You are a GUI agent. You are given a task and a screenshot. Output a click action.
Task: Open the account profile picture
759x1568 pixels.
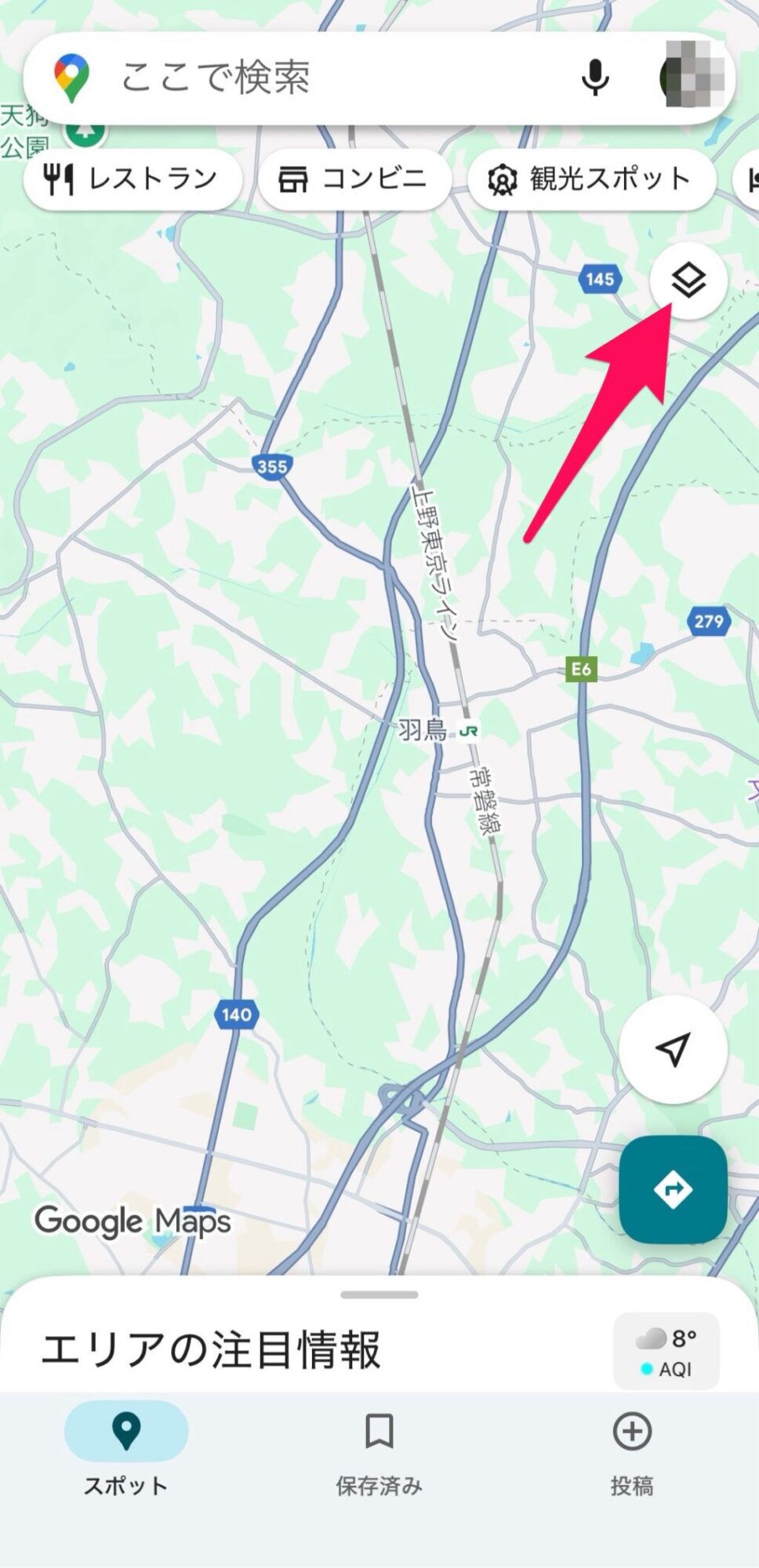coord(693,76)
